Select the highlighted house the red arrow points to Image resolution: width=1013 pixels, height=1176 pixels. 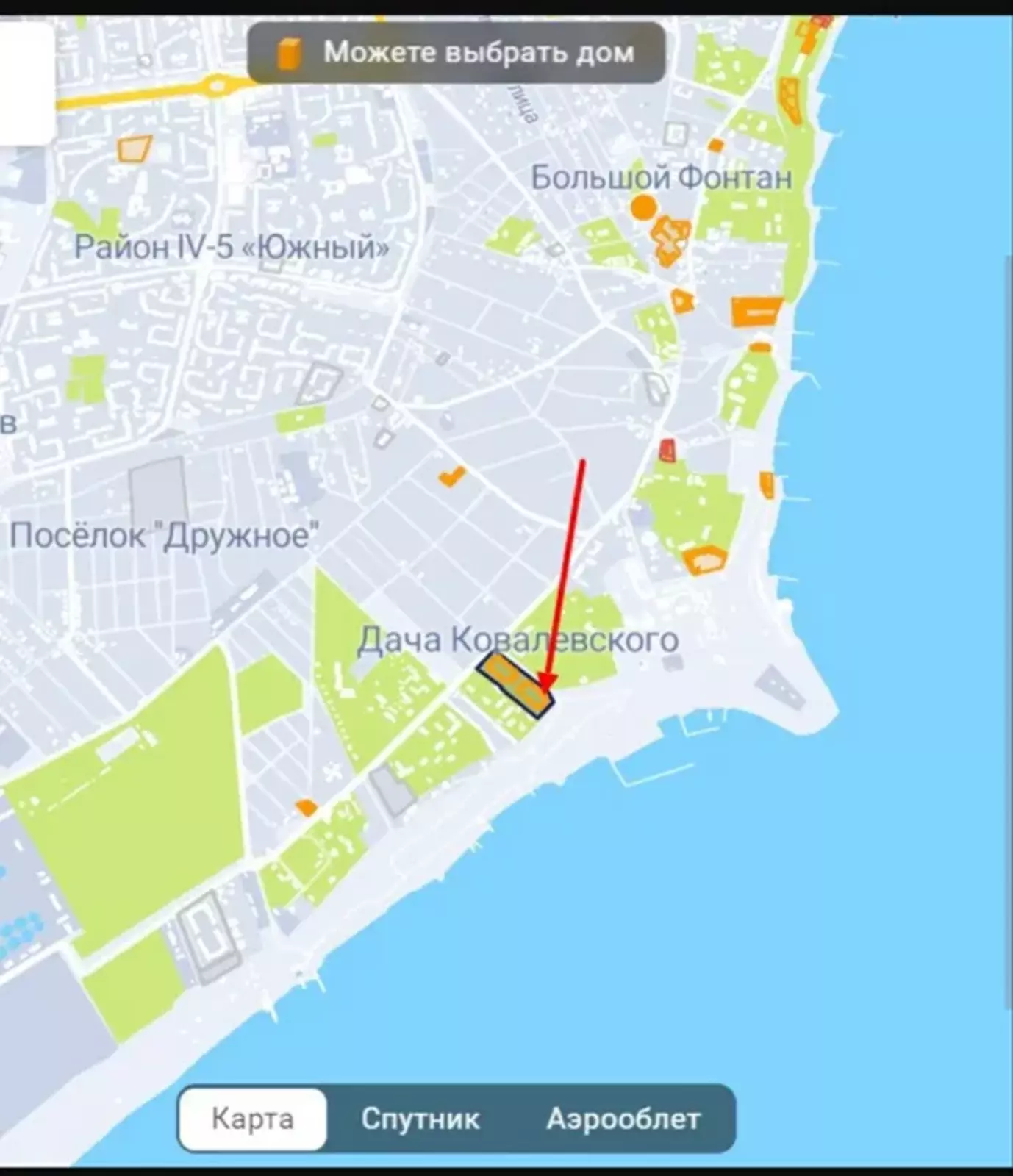[515, 685]
